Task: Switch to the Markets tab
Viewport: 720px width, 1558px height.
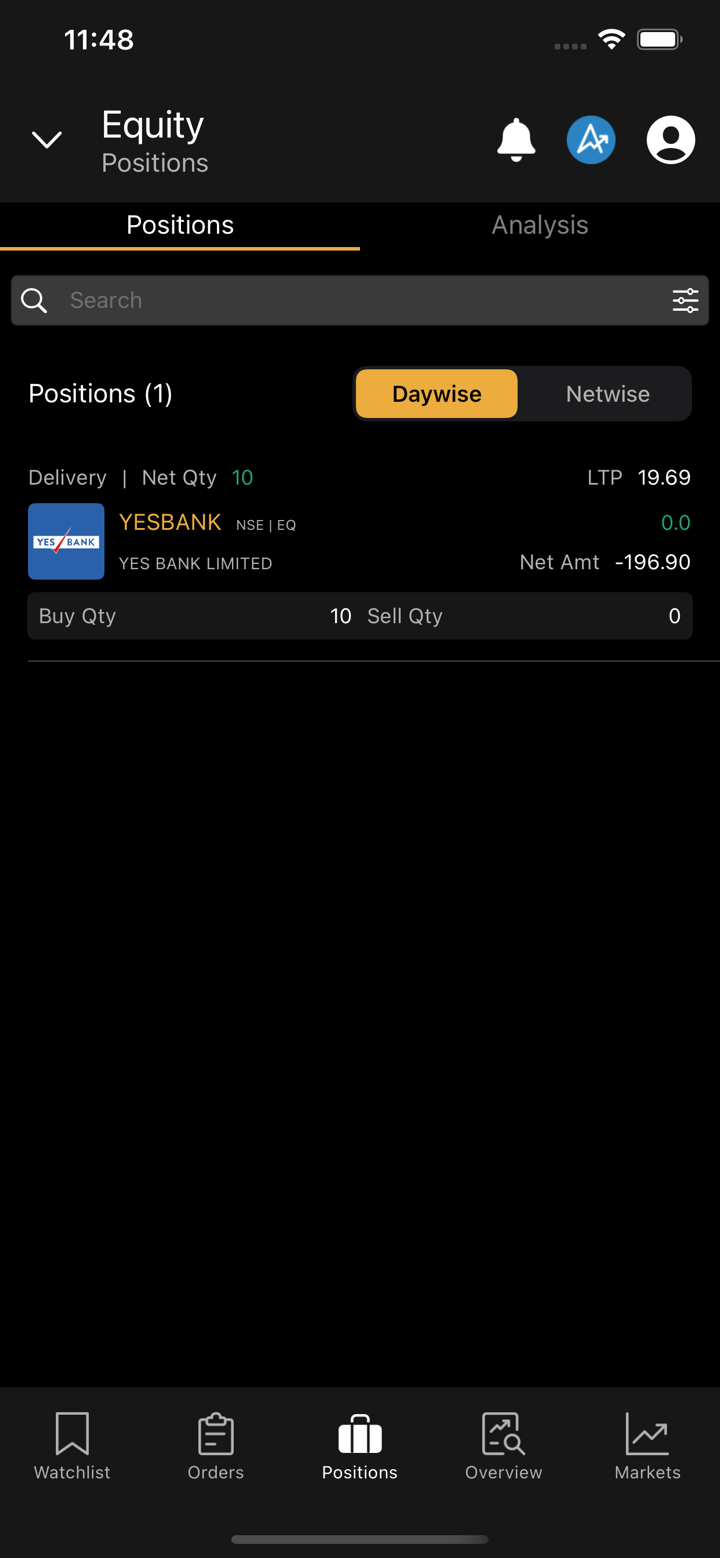Action: [x=647, y=1446]
